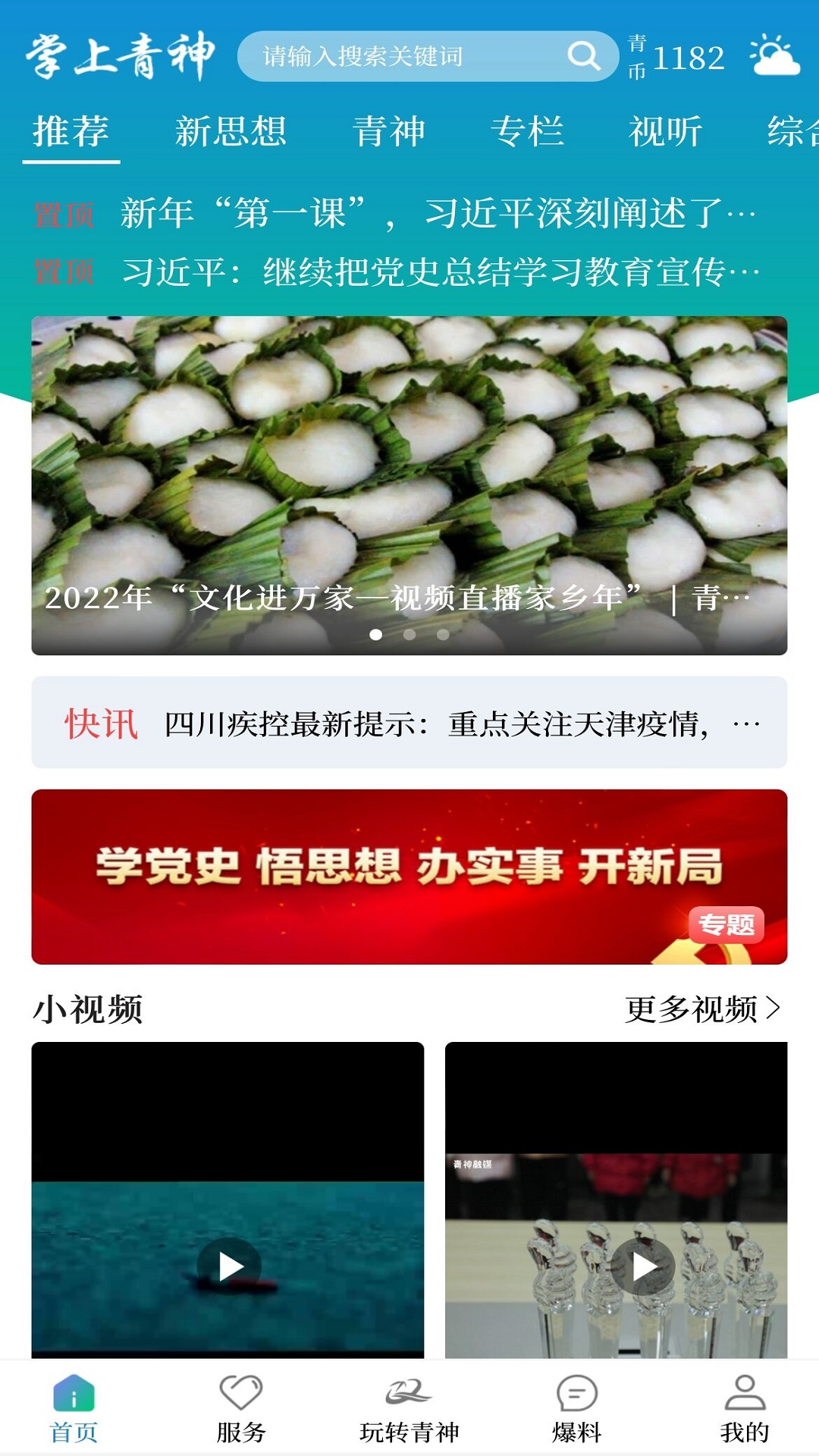
Task: Switch to the 青神 tab
Action: [x=389, y=131]
